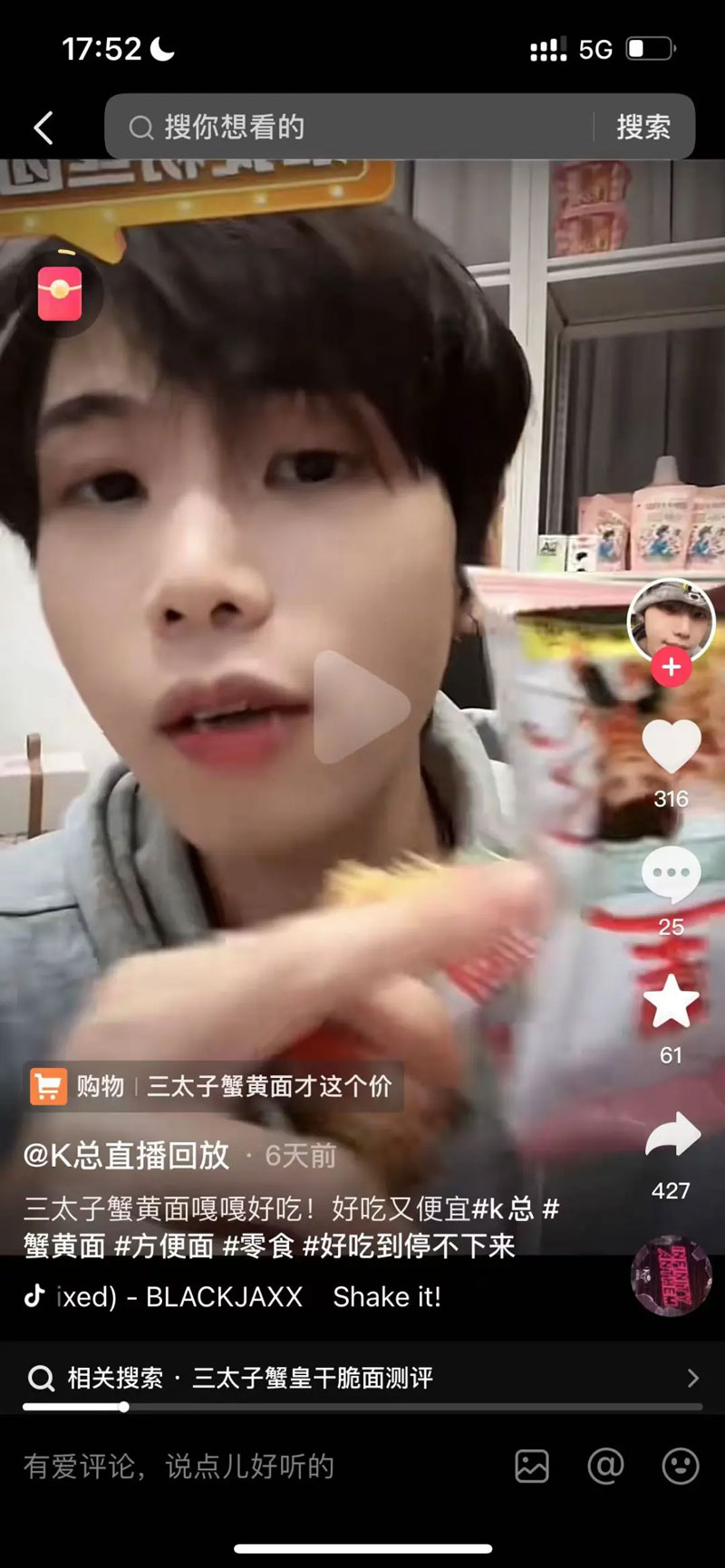
Task: Open the red envelope reward icon
Action: (60, 293)
